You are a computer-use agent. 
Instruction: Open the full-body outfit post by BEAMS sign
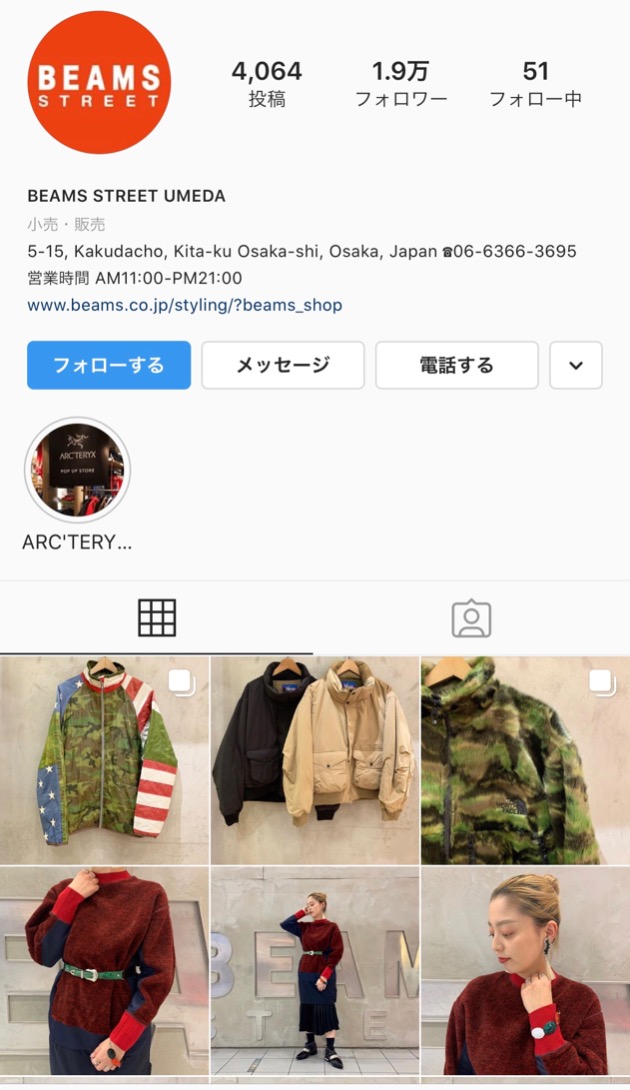pyautogui.click(x=314, y=970)
